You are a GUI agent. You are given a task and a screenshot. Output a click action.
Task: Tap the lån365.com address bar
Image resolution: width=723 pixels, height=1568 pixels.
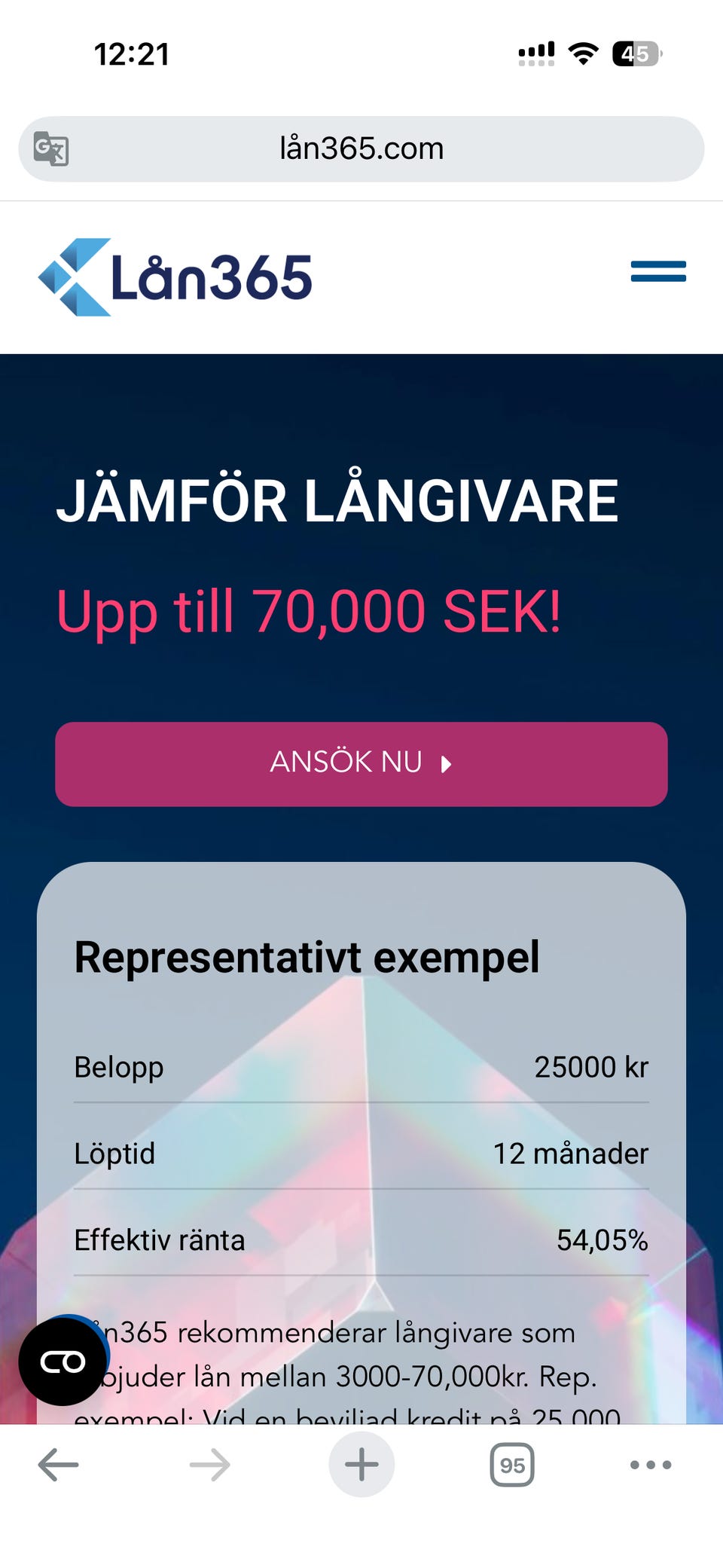tap(361, 148)
